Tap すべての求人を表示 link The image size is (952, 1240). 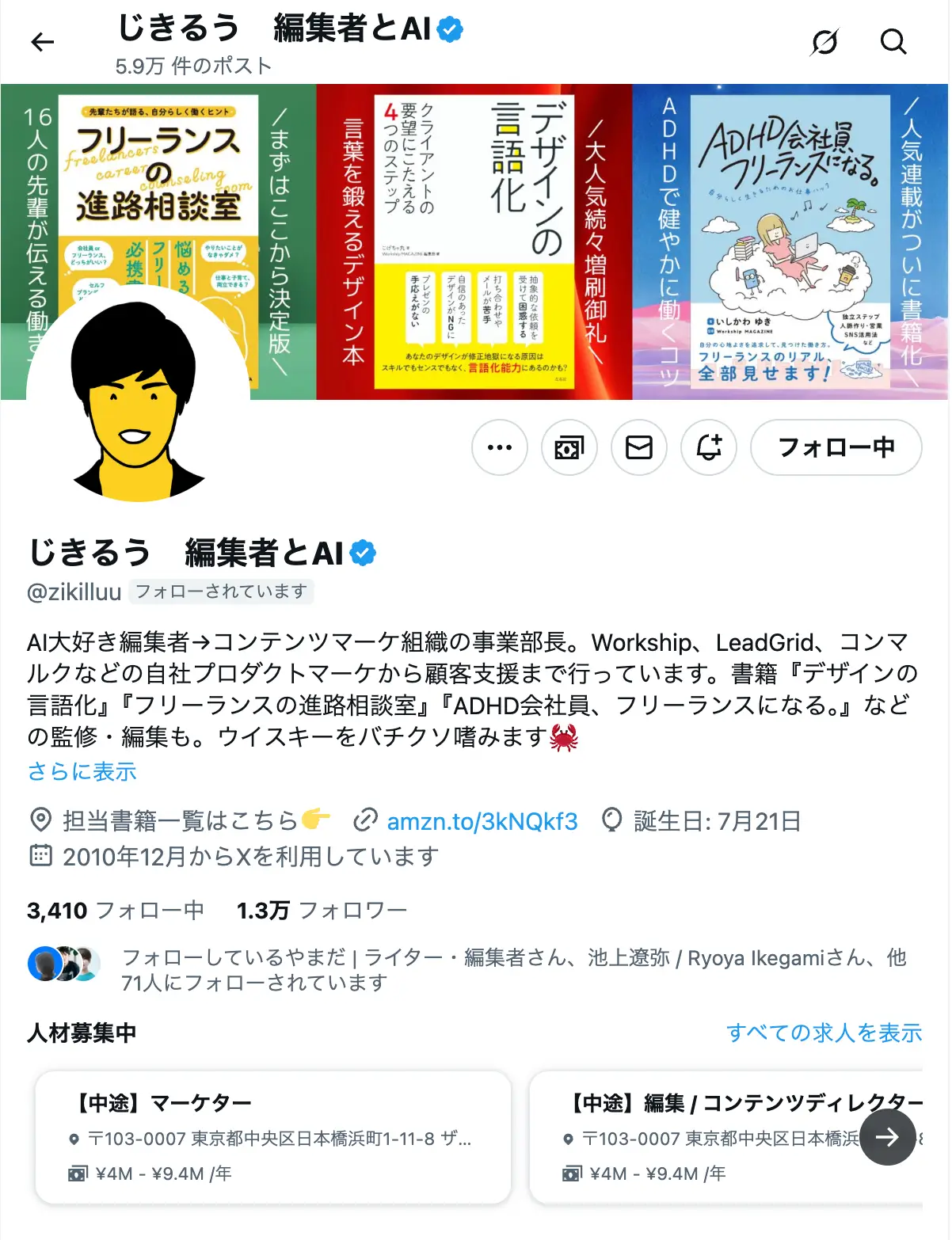(x=824, y=1033)
